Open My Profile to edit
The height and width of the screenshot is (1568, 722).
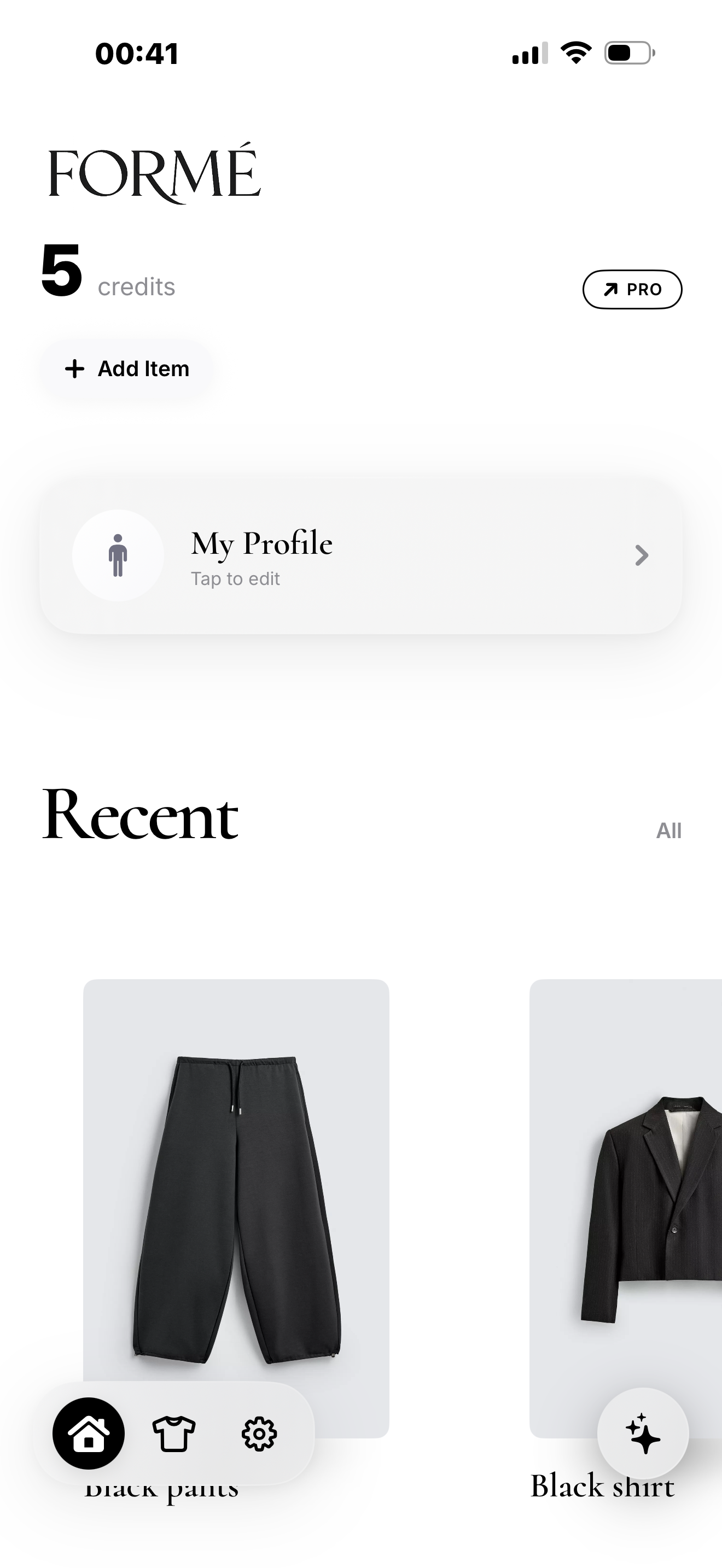point(360,555)
